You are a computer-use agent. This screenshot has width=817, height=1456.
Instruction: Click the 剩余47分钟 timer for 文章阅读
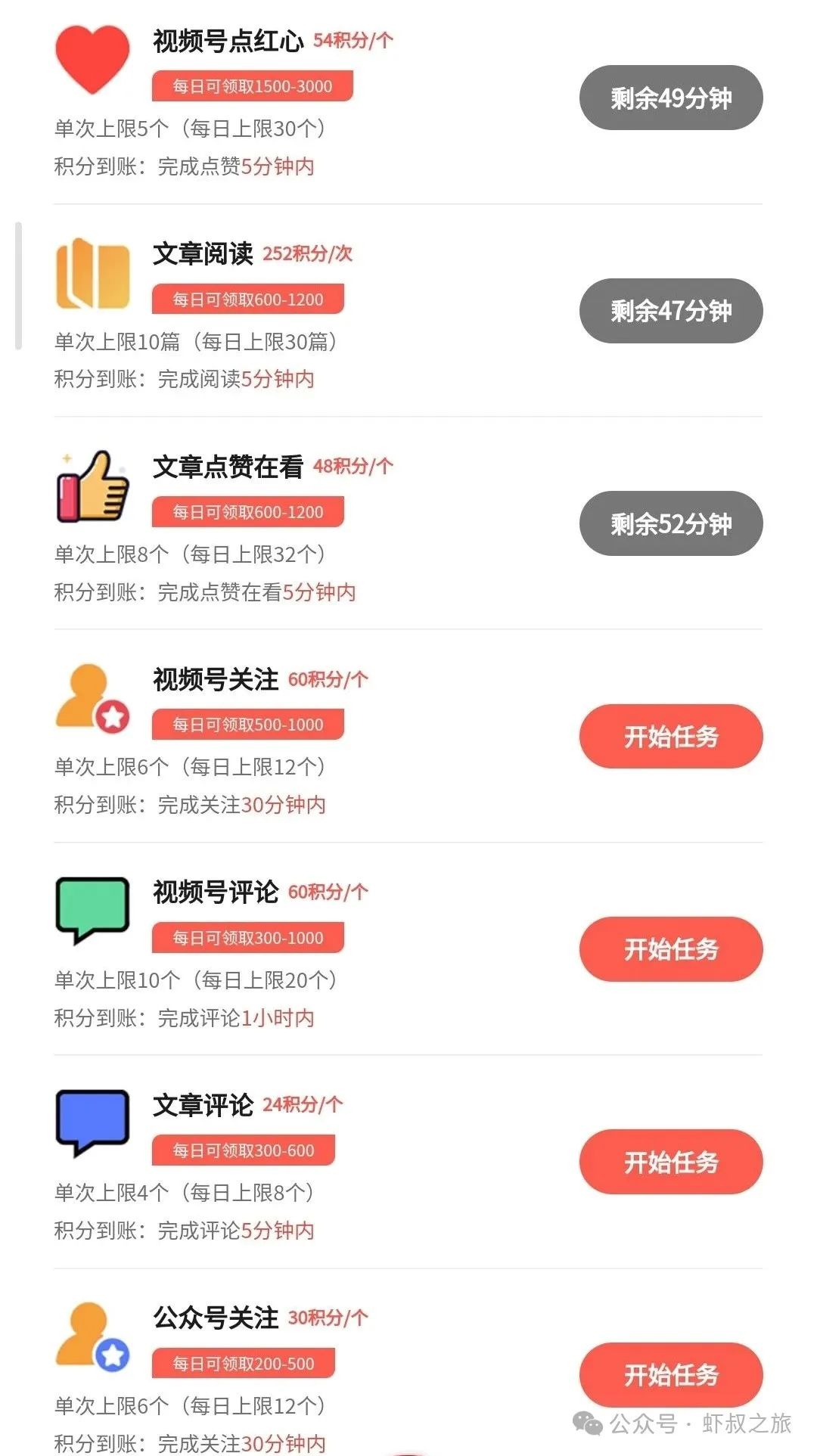tap(670, 311)
